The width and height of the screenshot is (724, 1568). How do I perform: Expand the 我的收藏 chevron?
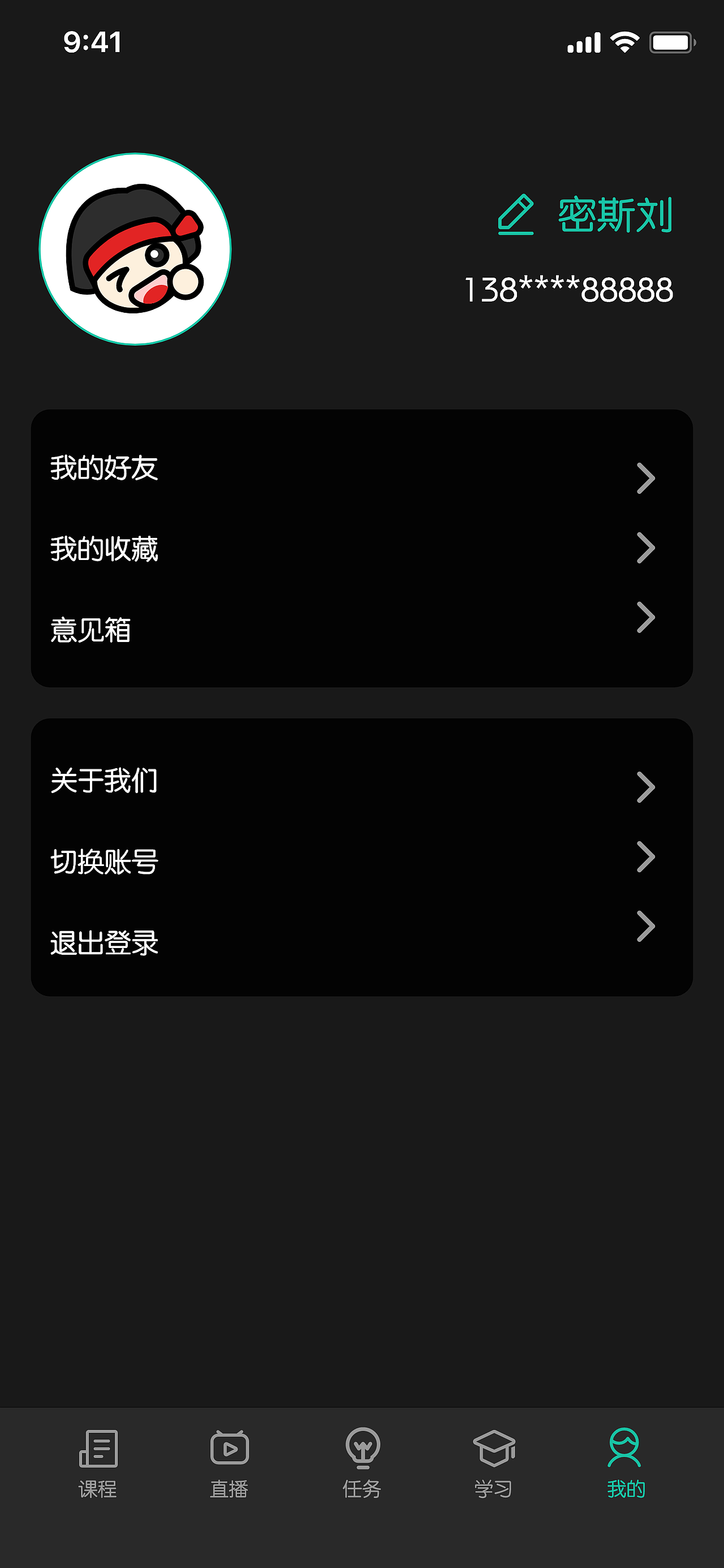tap(645, 549)
